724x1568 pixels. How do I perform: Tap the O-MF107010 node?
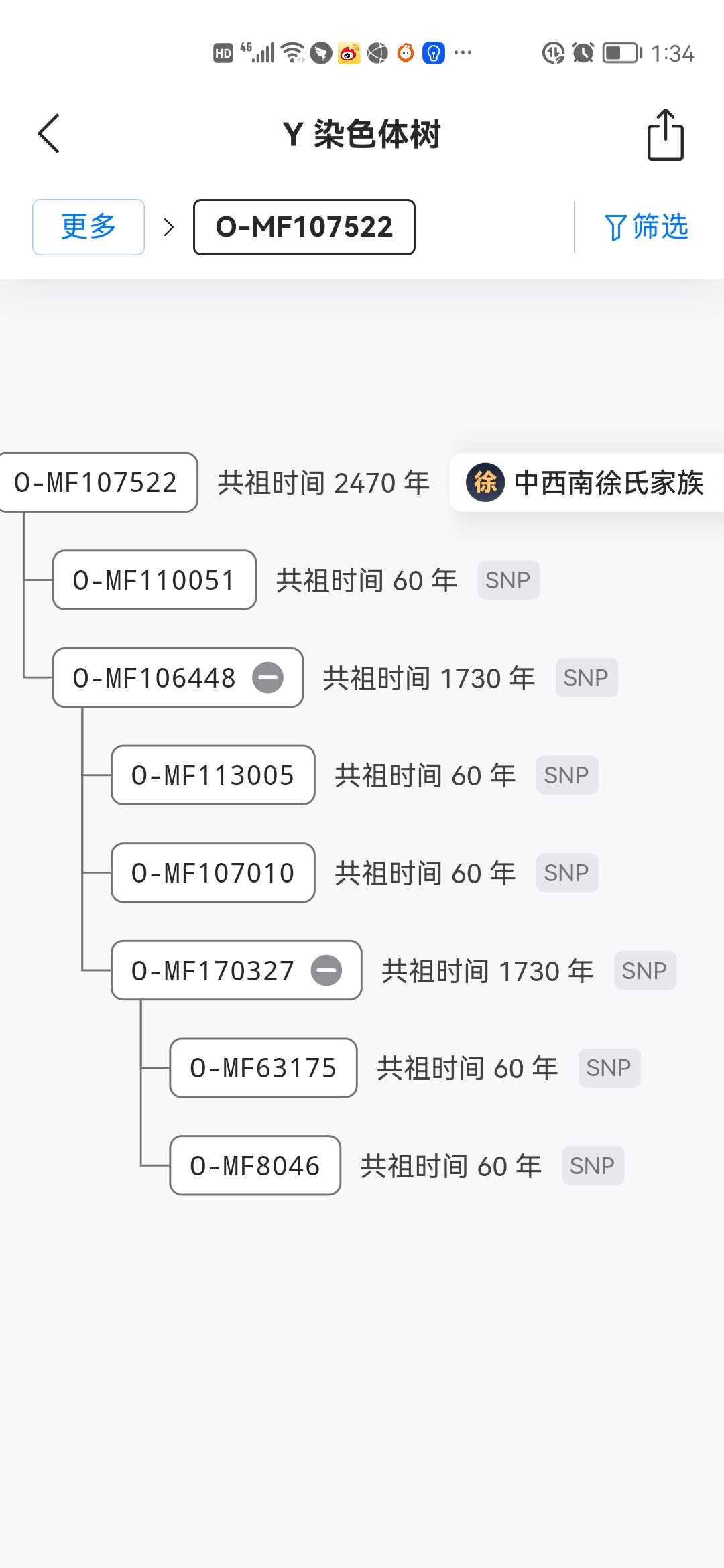coord(213,873)
